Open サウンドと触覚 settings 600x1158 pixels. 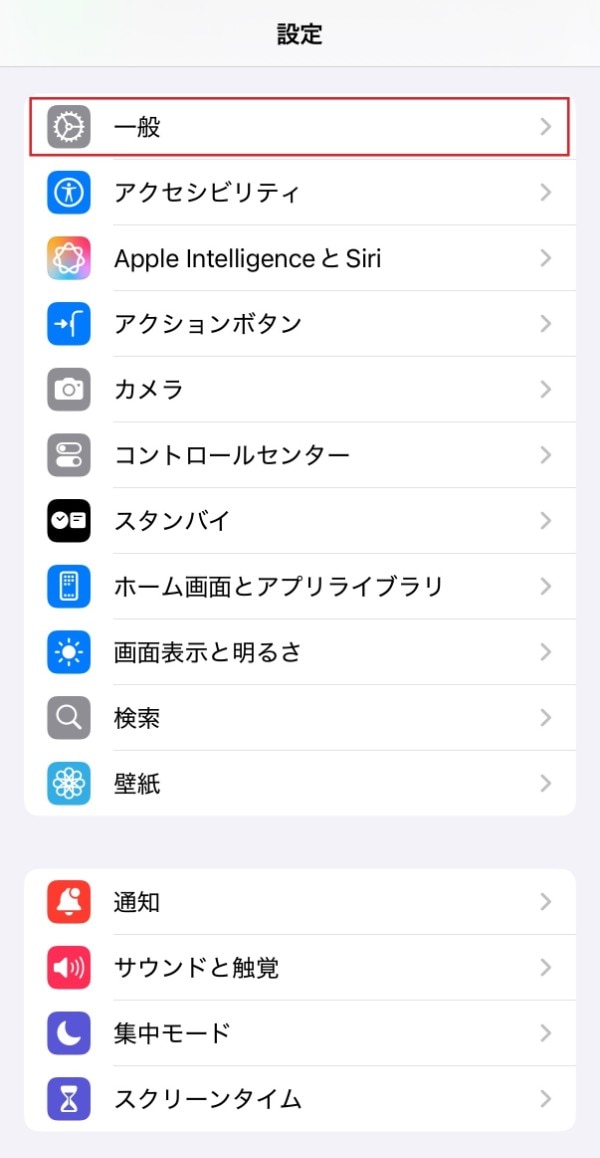coord(300,967)
